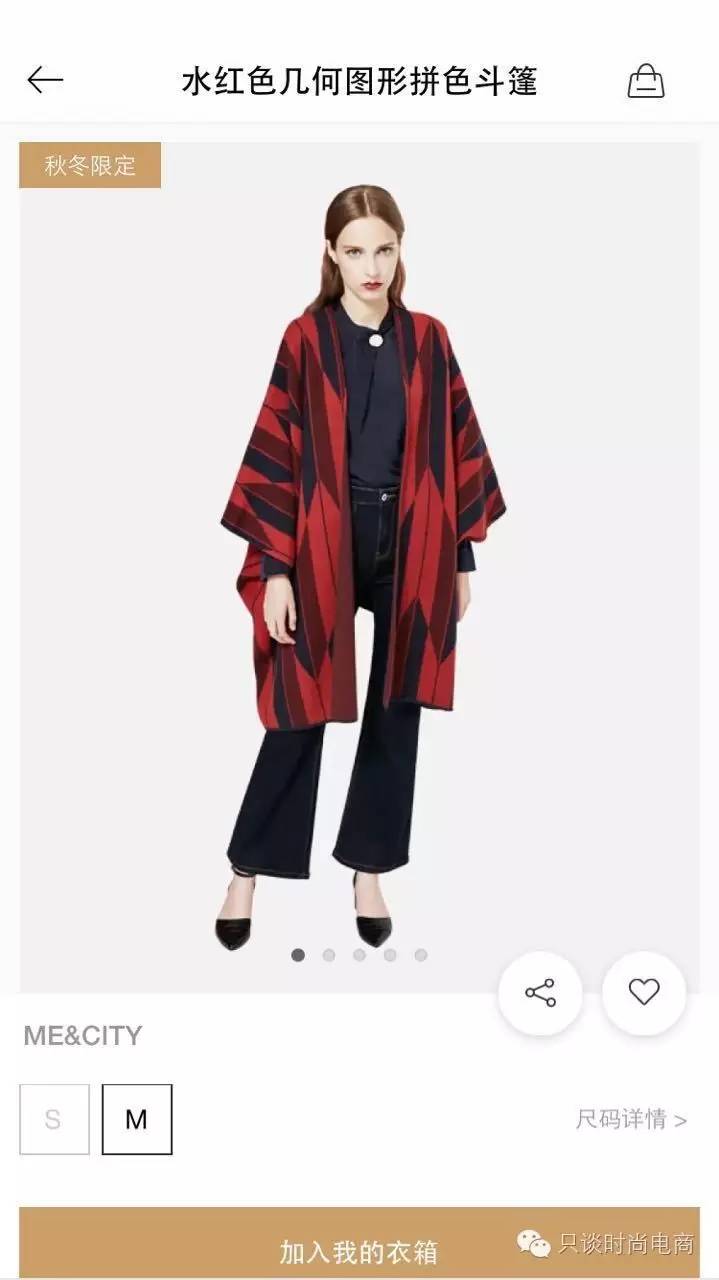The image size is (719, 1280).
Task: Favorite this item with the heart
Action: (644, 992)
